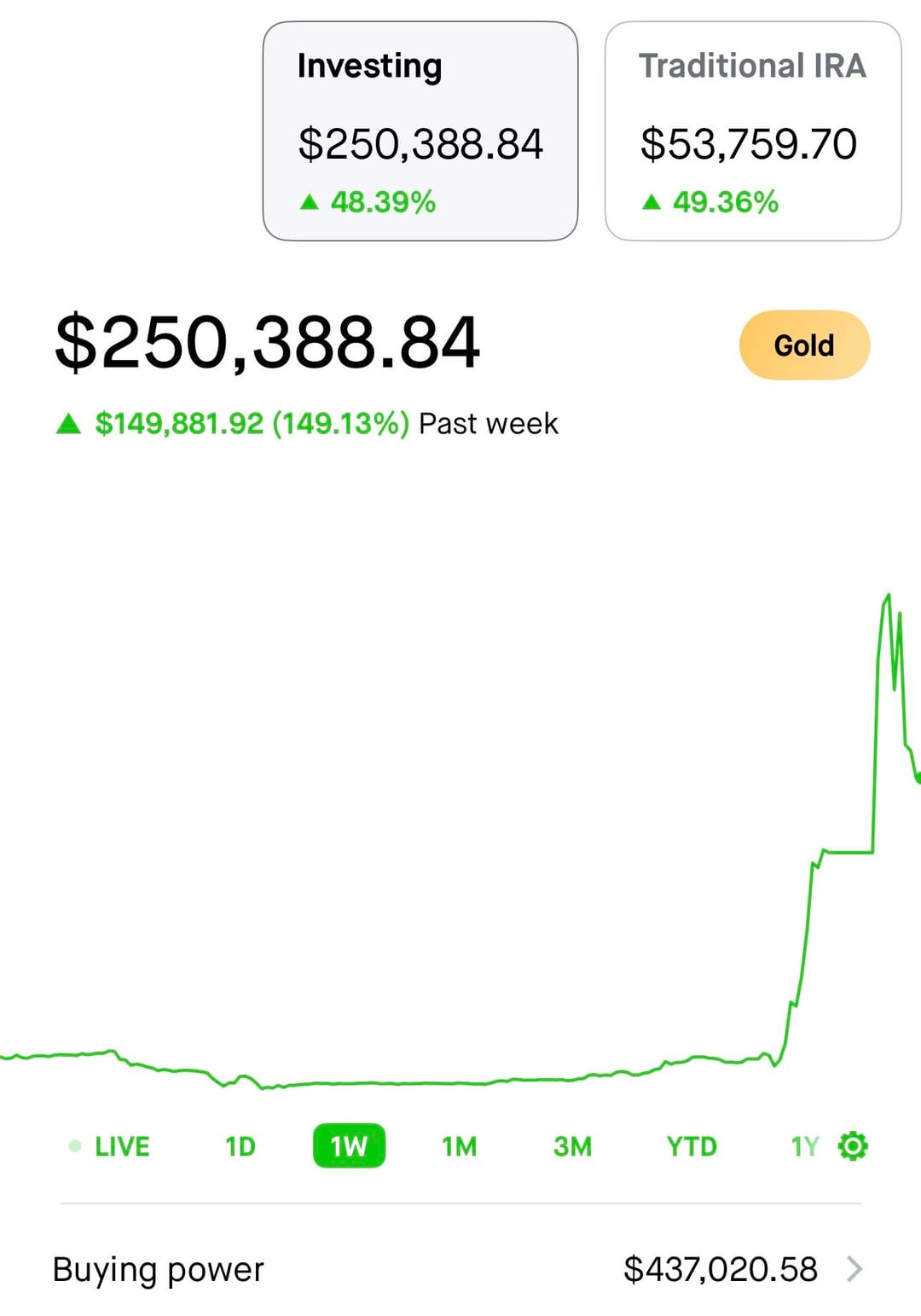Select the 1W chart range
The width and height of the screenshot is (921, 1316).
click(x=349, y=1146)
